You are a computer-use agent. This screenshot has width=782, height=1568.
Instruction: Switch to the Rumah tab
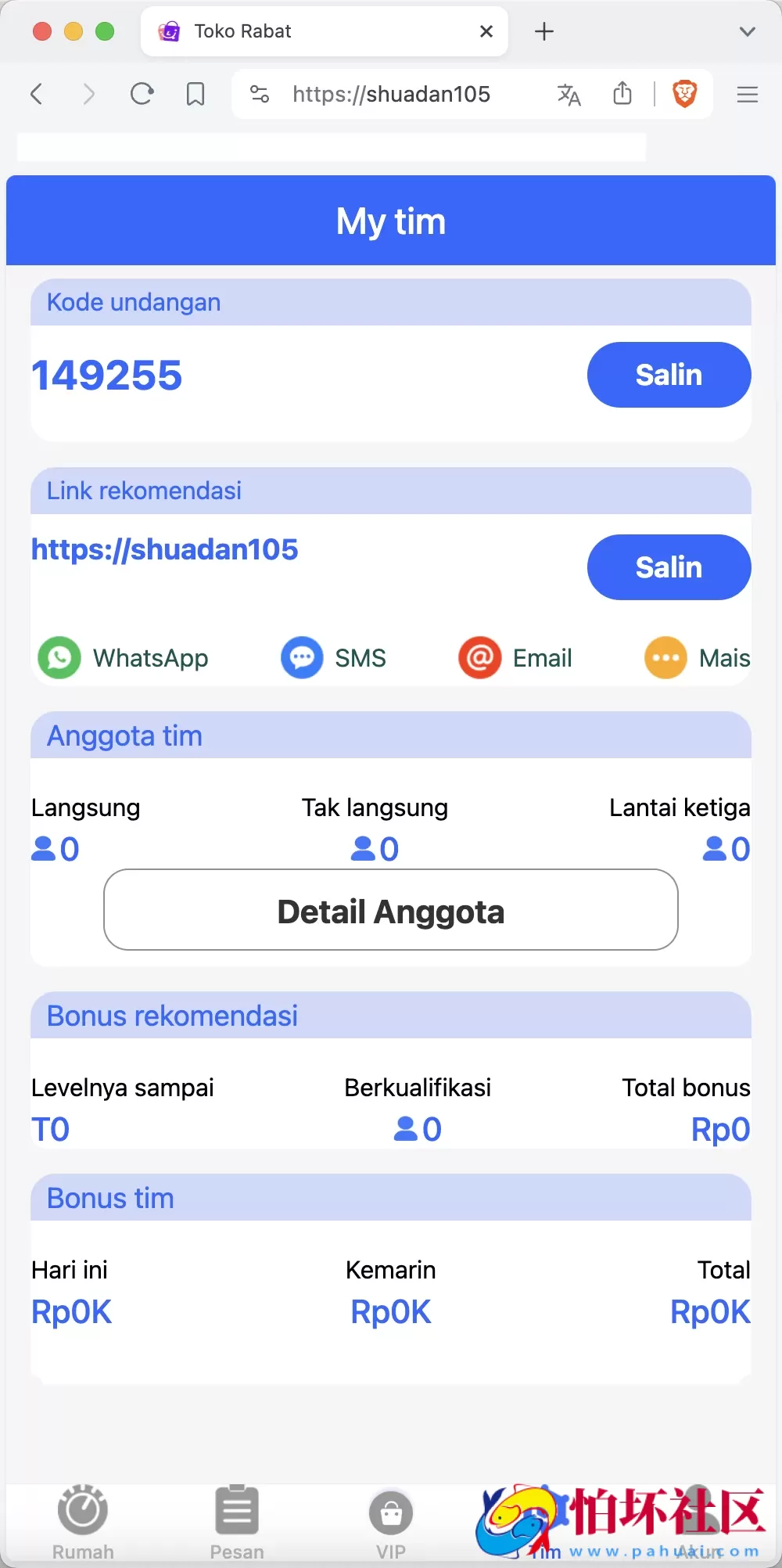tap(83, 1520)
